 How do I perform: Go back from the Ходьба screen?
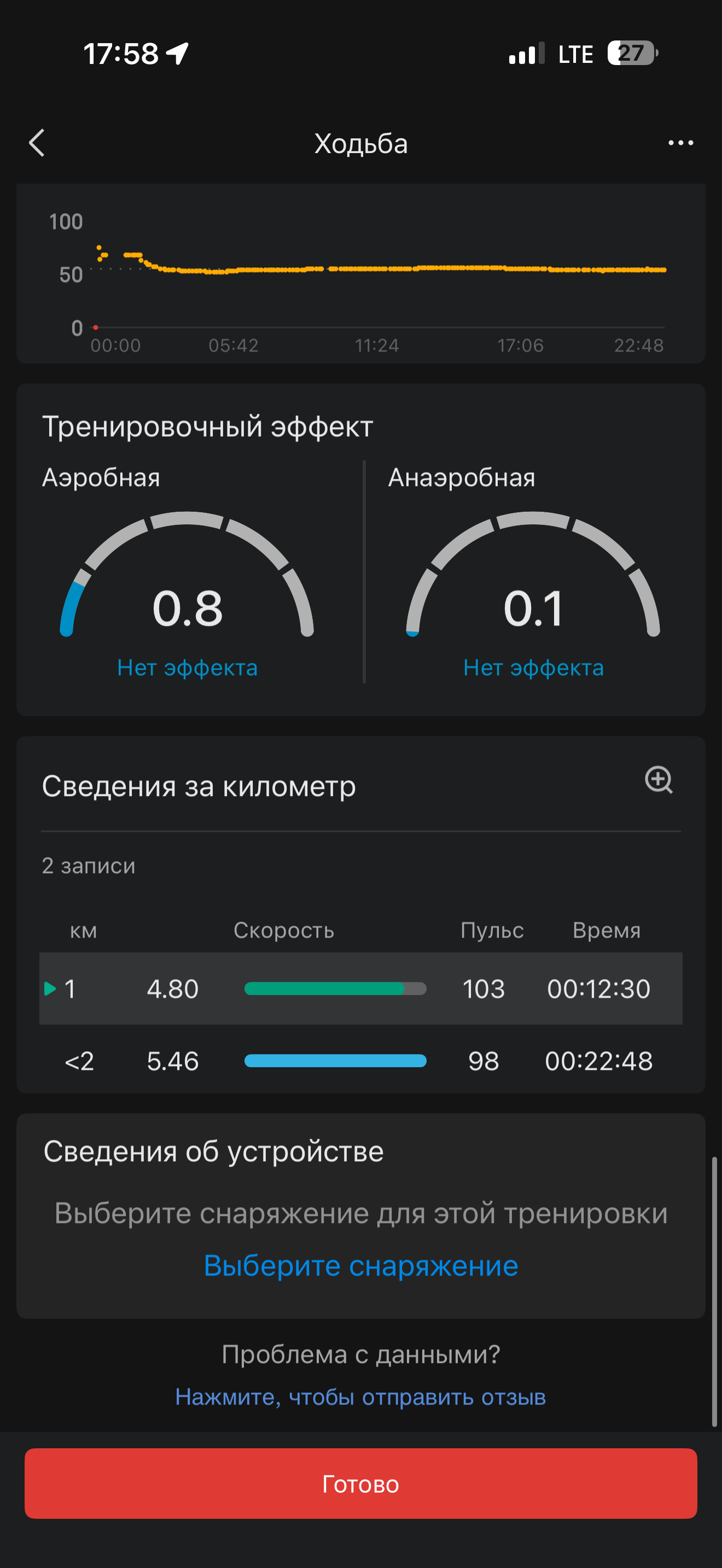click(37, 143)
